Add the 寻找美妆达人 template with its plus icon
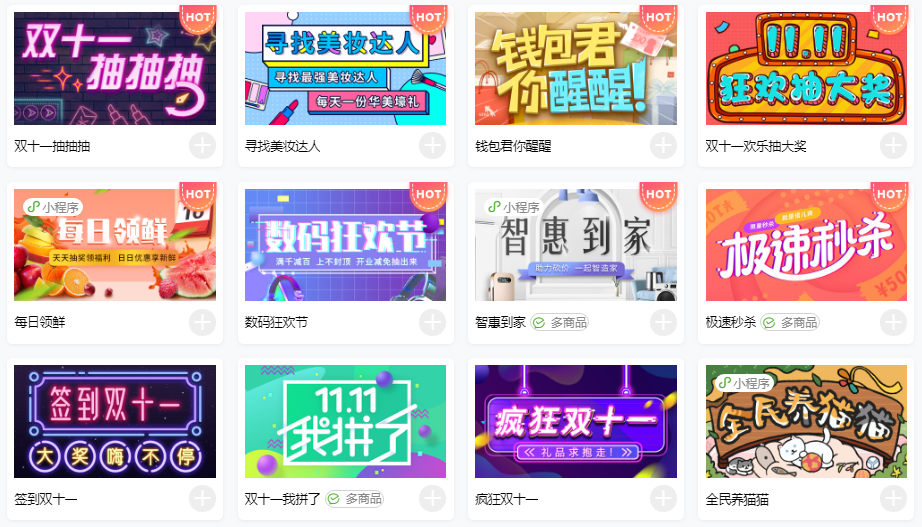This screenshot has width=922, height=527. pyautogui.click(x=432, y=146)
